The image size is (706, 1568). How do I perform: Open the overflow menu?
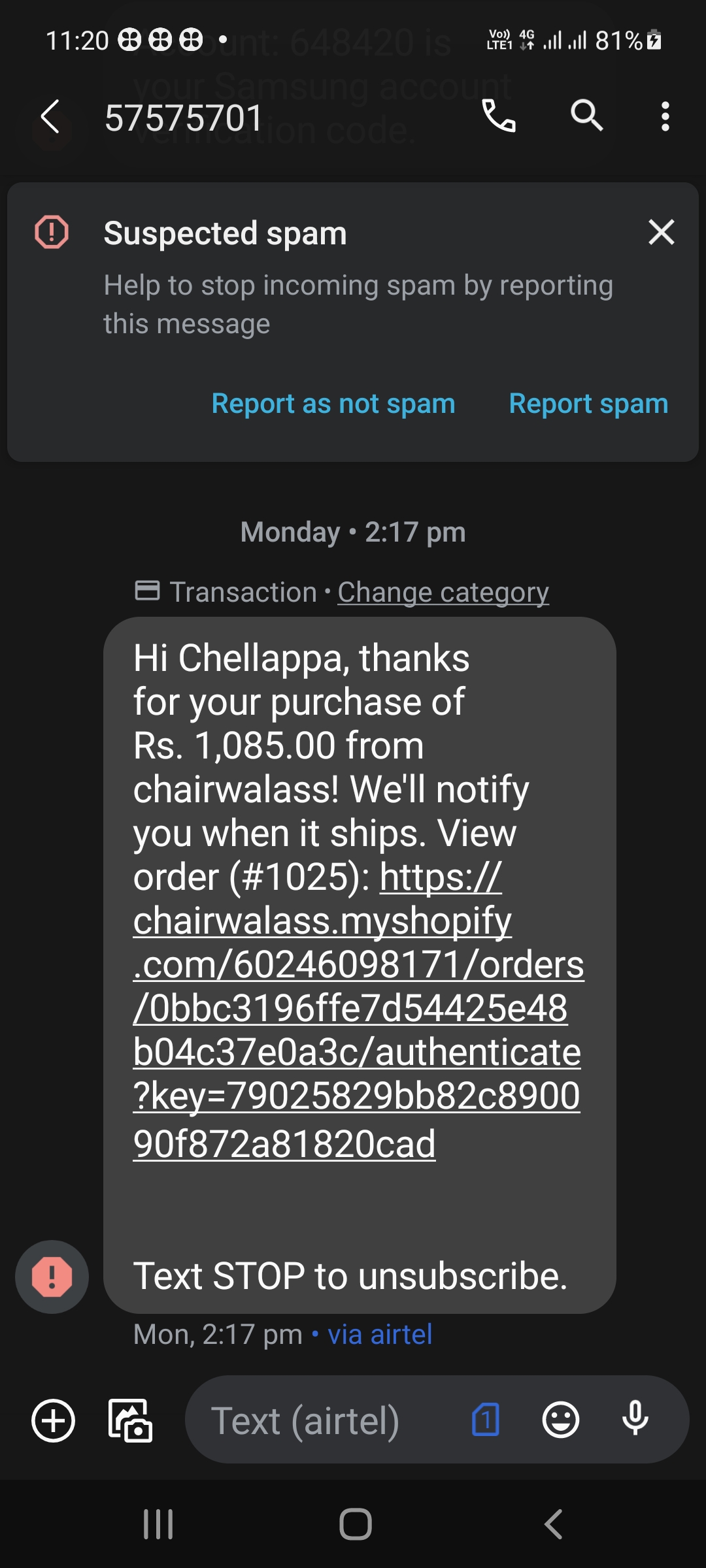[665, 116]
